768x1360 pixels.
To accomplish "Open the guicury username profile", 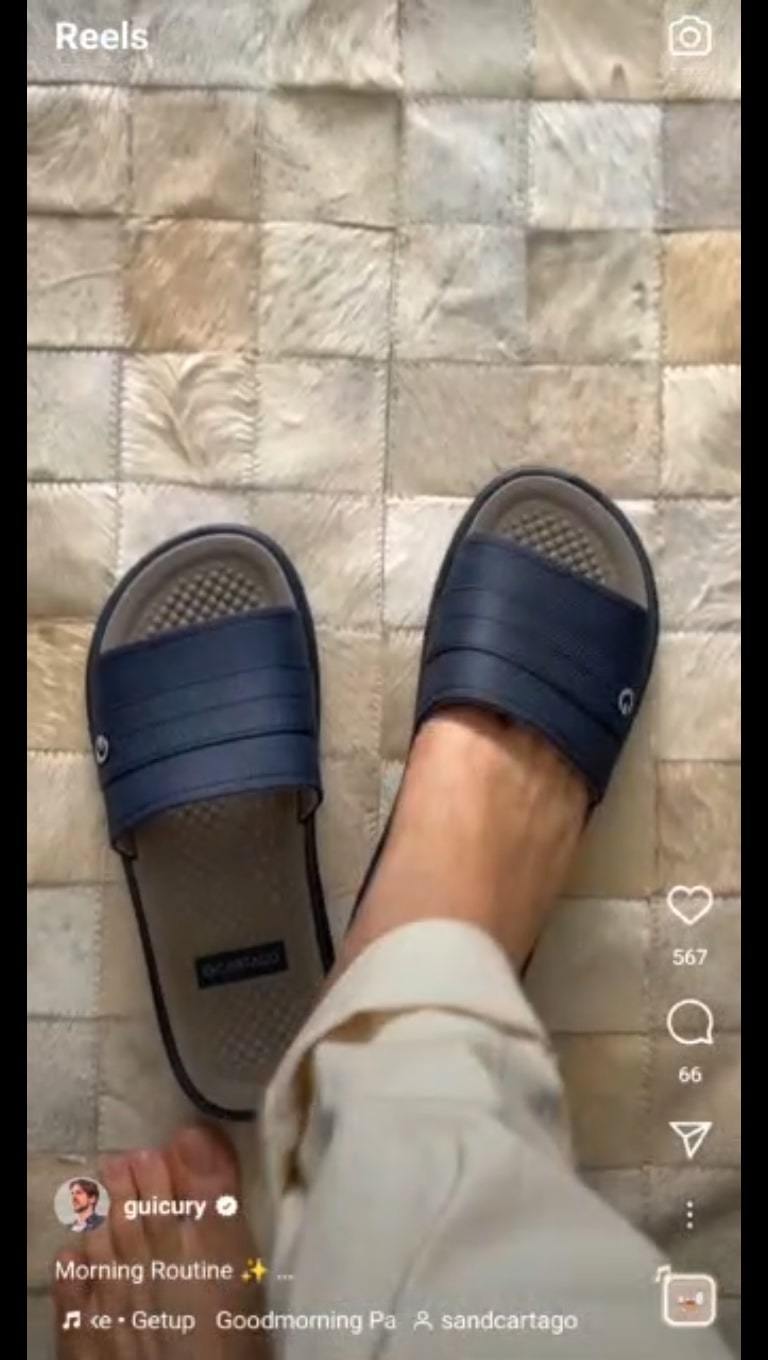I will tap(165, 1207).
